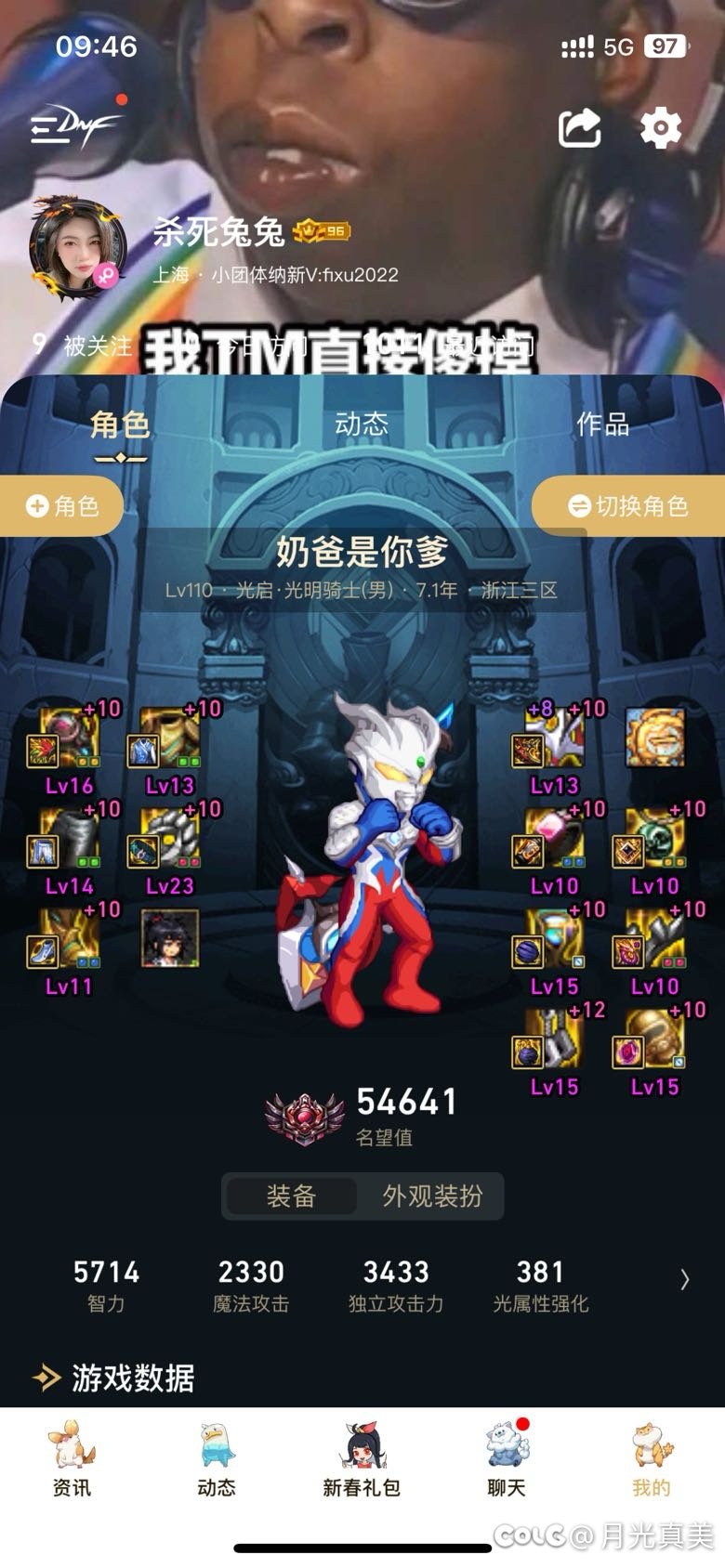The width and height of the screenshot is (725, 1568).
Task: Open the 聊天 tab
Action: (x=507, y=1458)
